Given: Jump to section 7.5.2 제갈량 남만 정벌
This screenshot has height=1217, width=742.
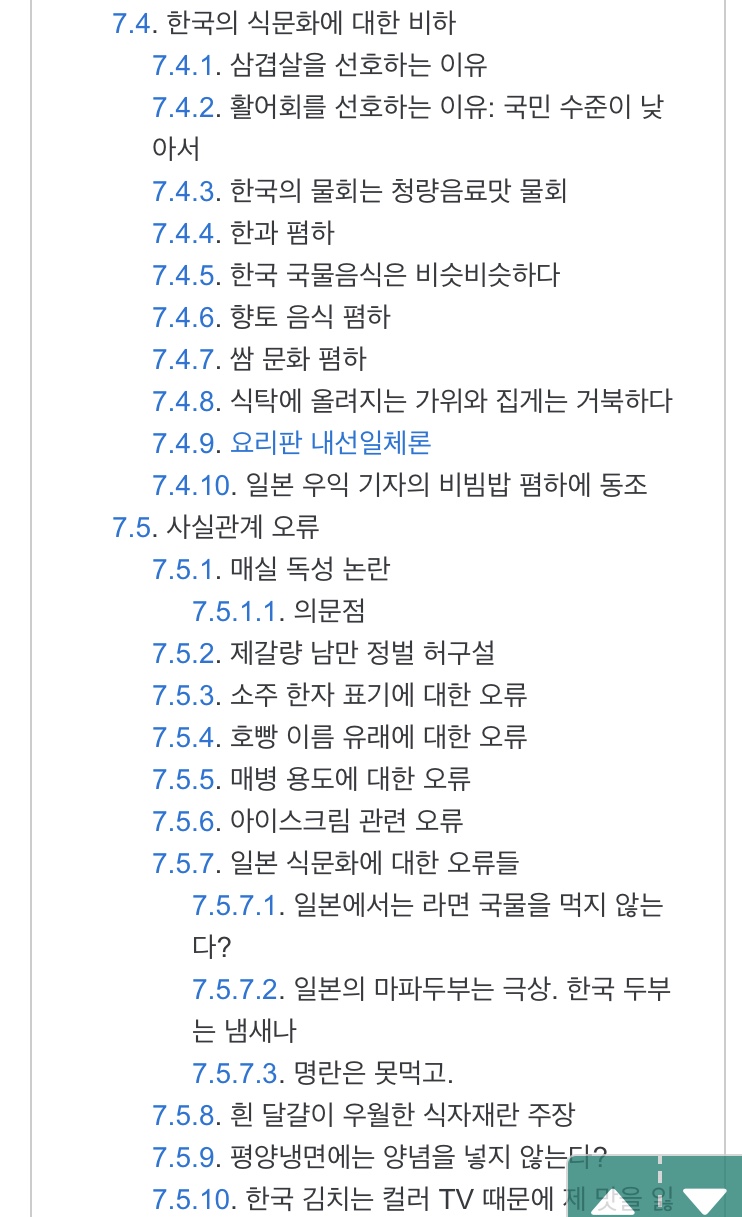Looking at the screenshot, I should (x=184, y=653).
